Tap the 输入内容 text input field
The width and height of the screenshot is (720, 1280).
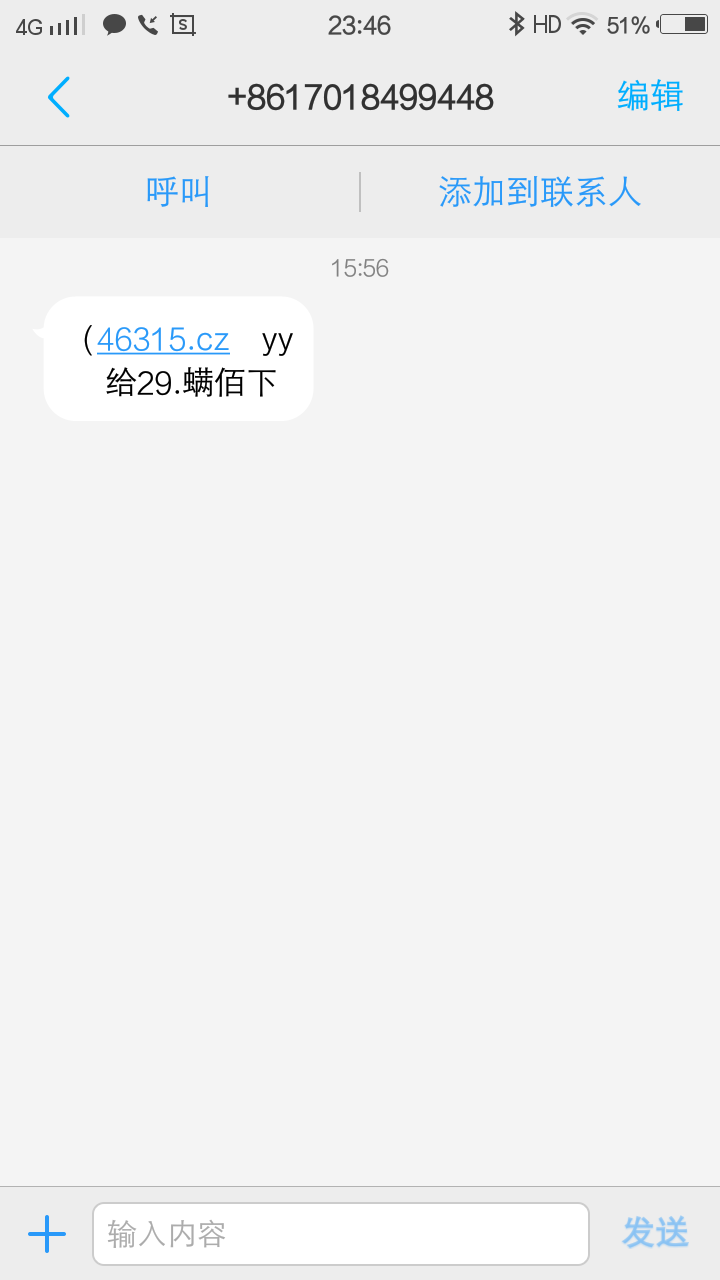tap(340, 1233)
